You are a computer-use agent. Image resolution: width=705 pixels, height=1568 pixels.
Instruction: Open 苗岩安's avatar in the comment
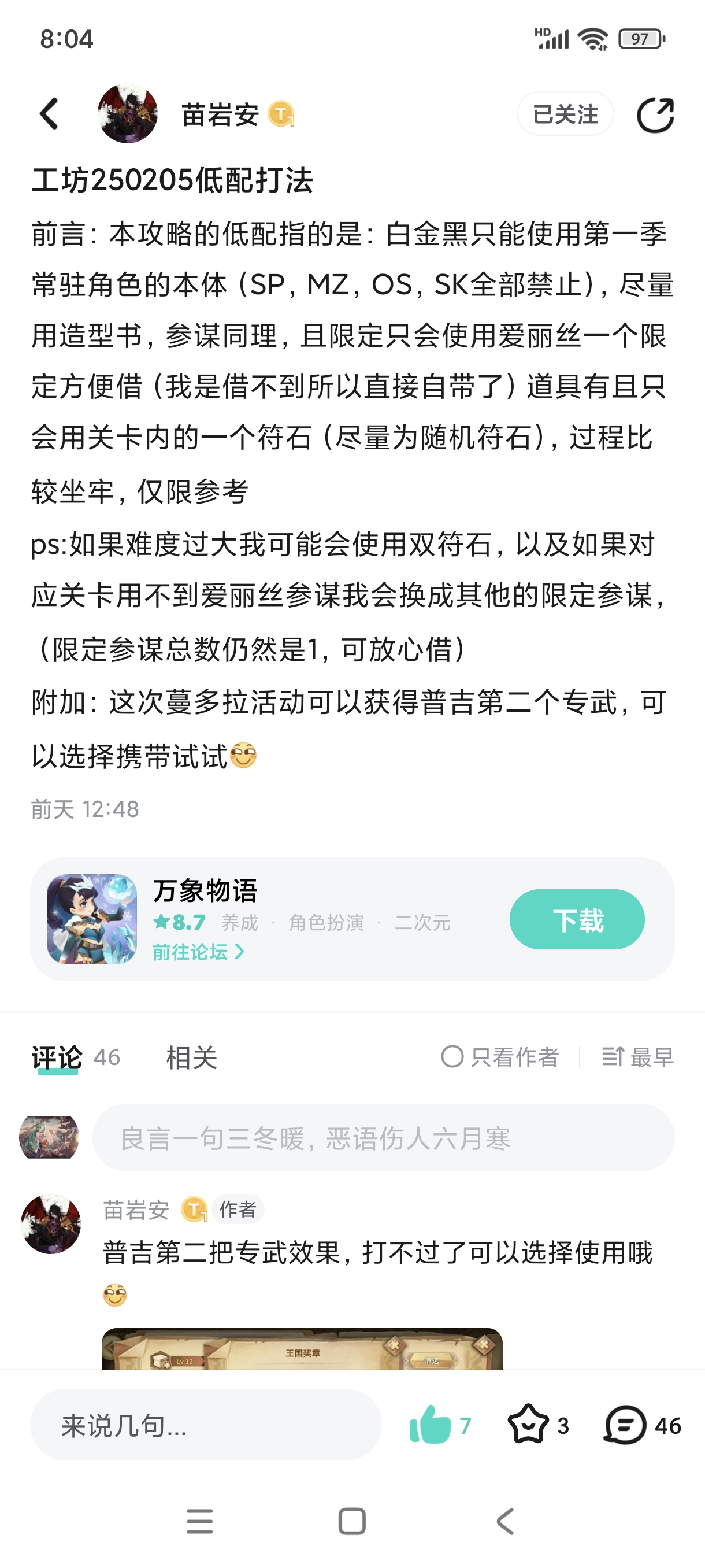pos(51,1224)
